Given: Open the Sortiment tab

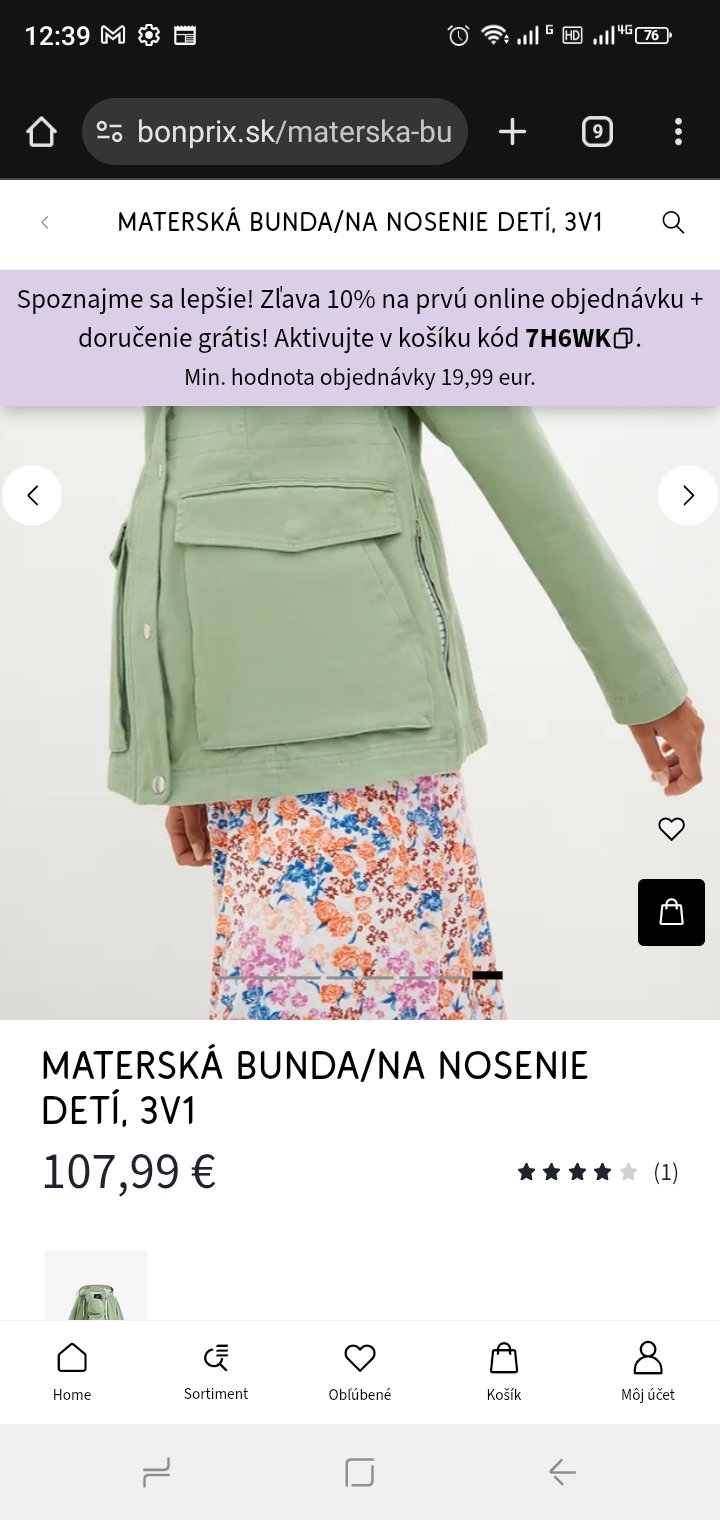Looking at the screenshot, I should click(x=216, y=1372).
